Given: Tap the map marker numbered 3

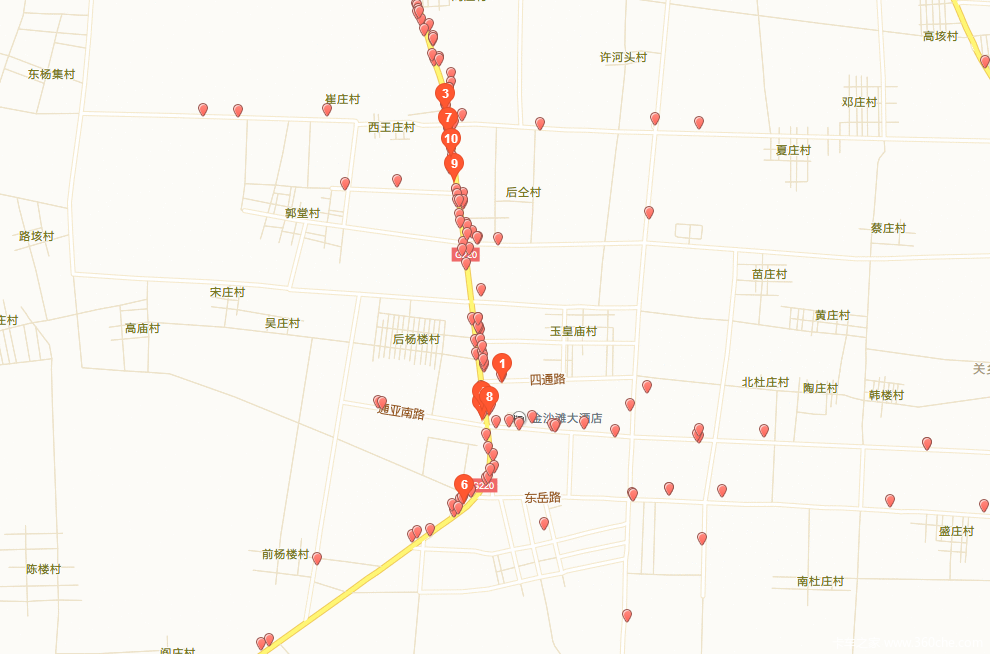Looking at the screenshot, I should pos(445,94).
